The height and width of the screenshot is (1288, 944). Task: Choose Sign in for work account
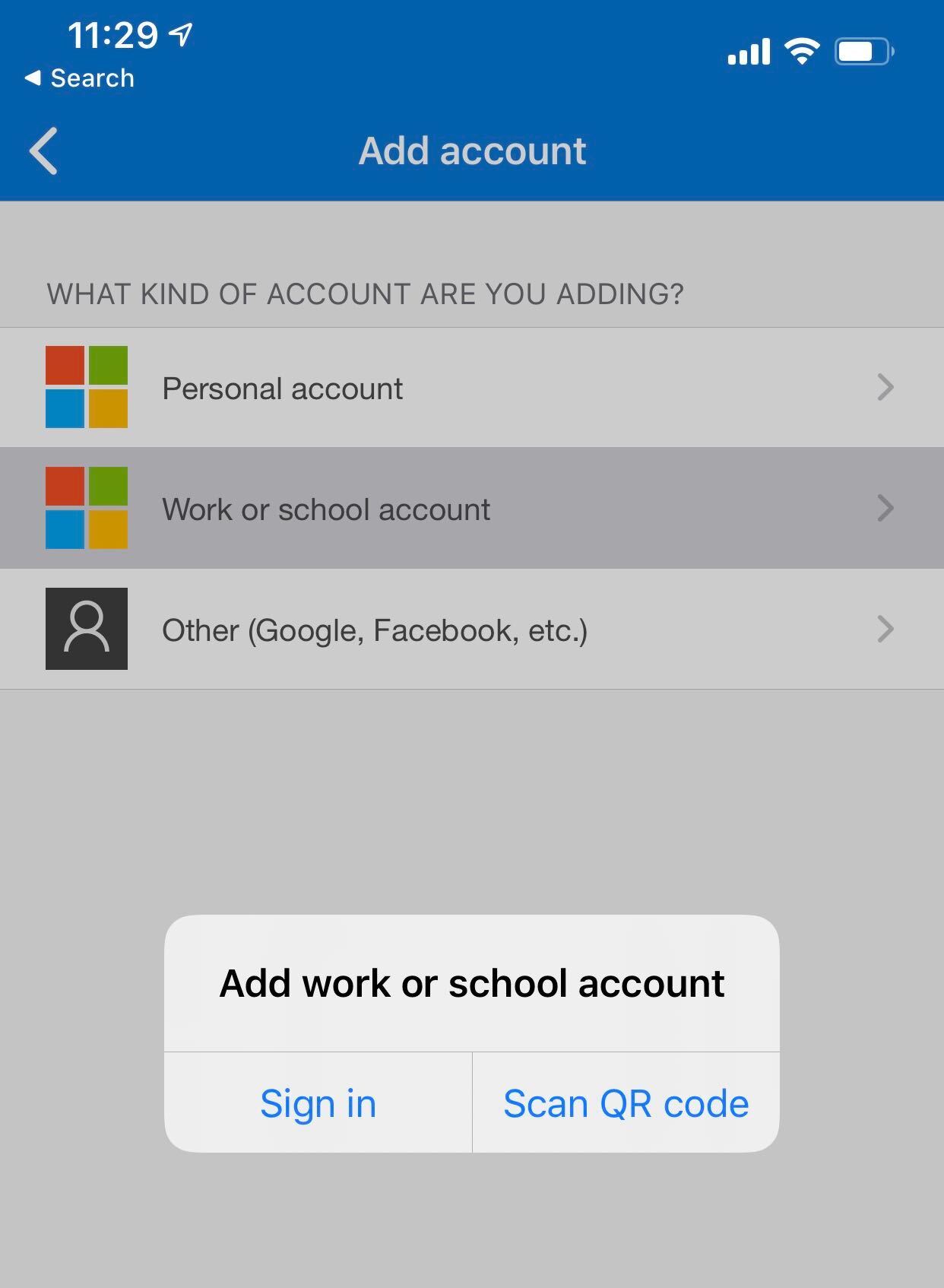[318, 1103]
